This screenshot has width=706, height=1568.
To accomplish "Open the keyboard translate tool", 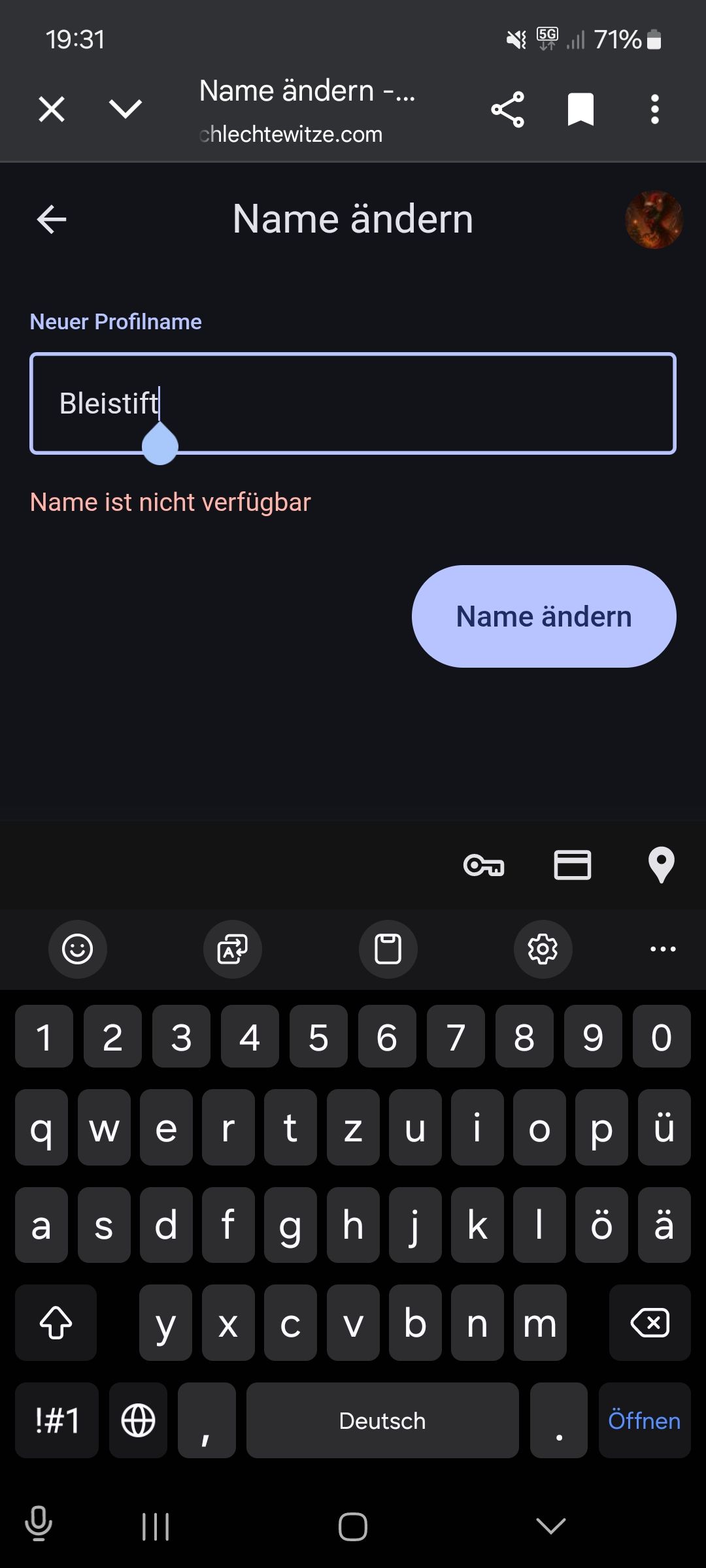I will point(232,949).
